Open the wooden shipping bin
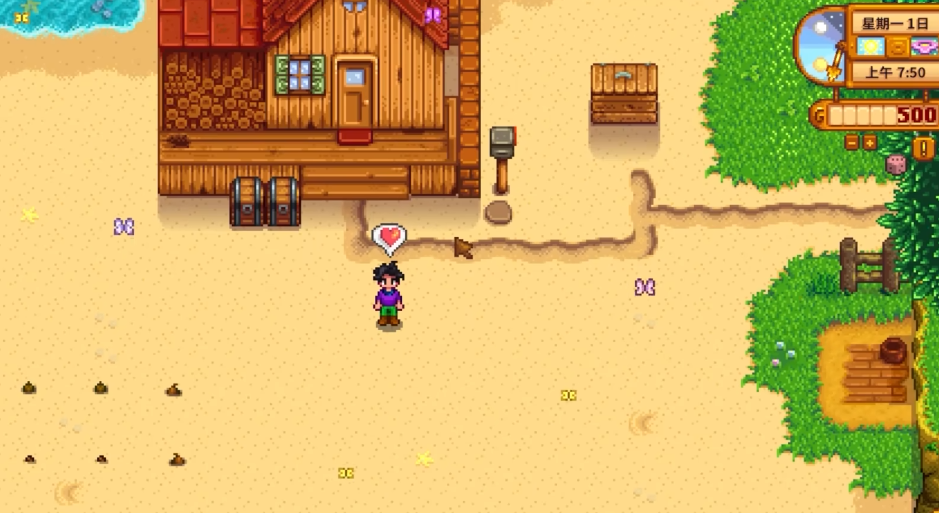Image resolution: width=939 pixels, height=513 pixels. [x=624, y=94]
